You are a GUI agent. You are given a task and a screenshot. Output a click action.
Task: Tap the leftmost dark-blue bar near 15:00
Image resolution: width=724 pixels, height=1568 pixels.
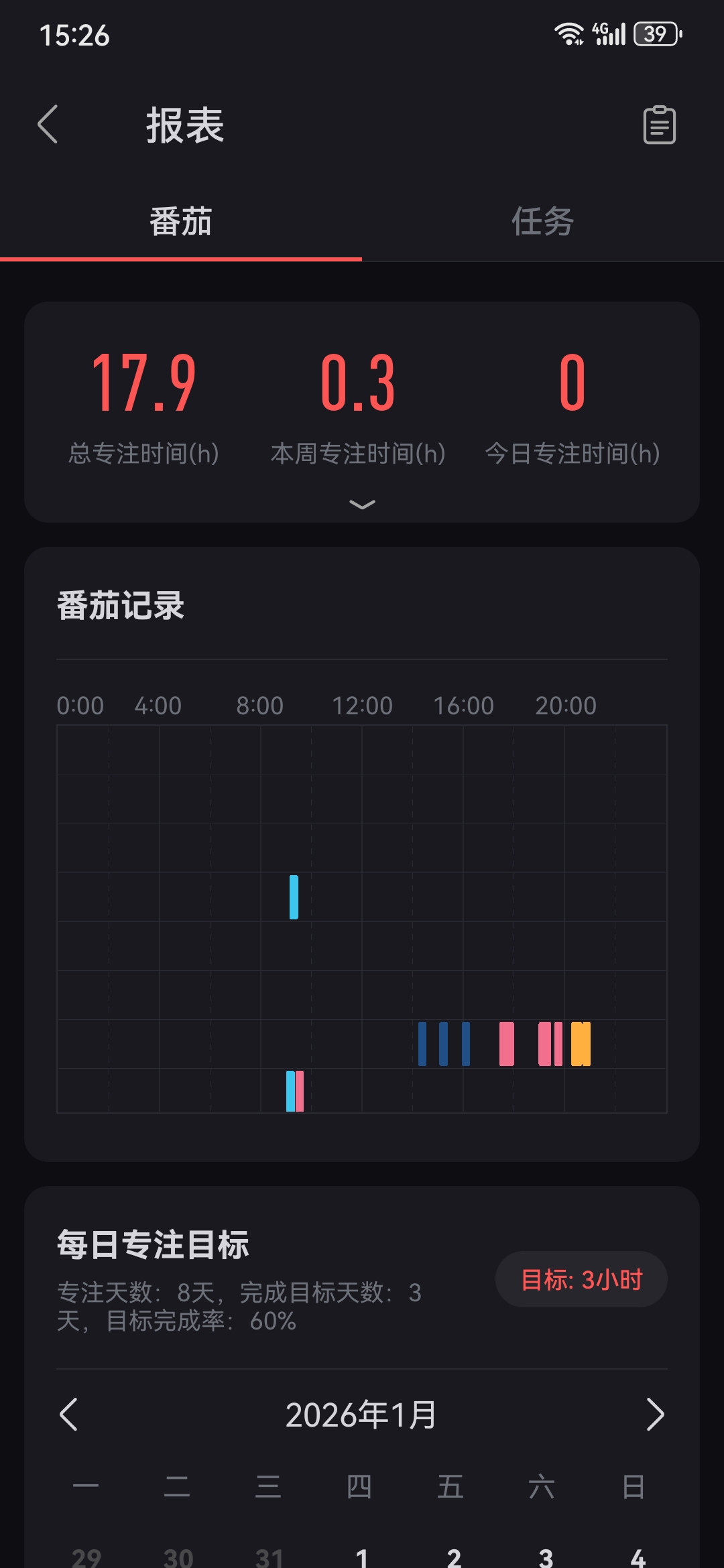[423, 1041]
